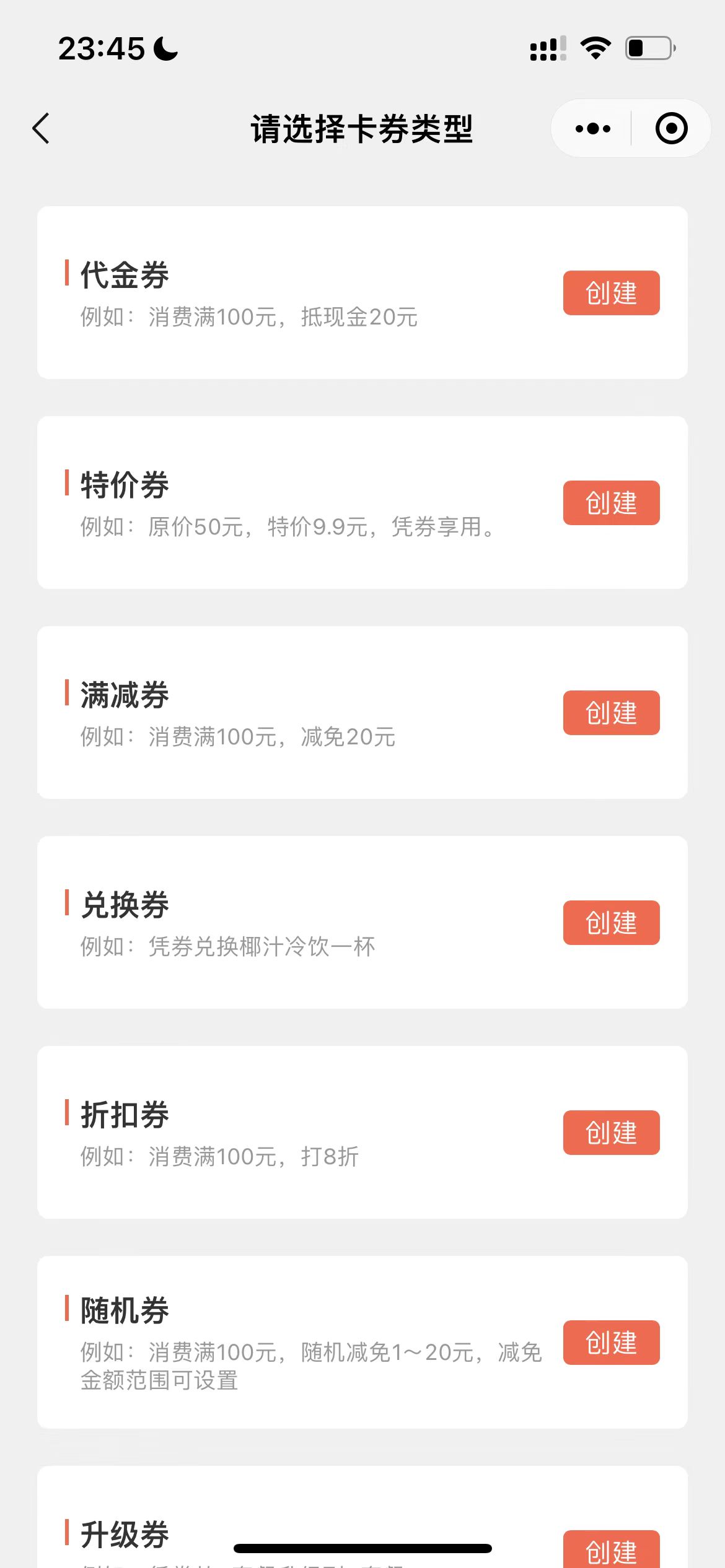Tap the dark mode moon icon
This screenshot has width=725, height=1568.
[165, 48]
